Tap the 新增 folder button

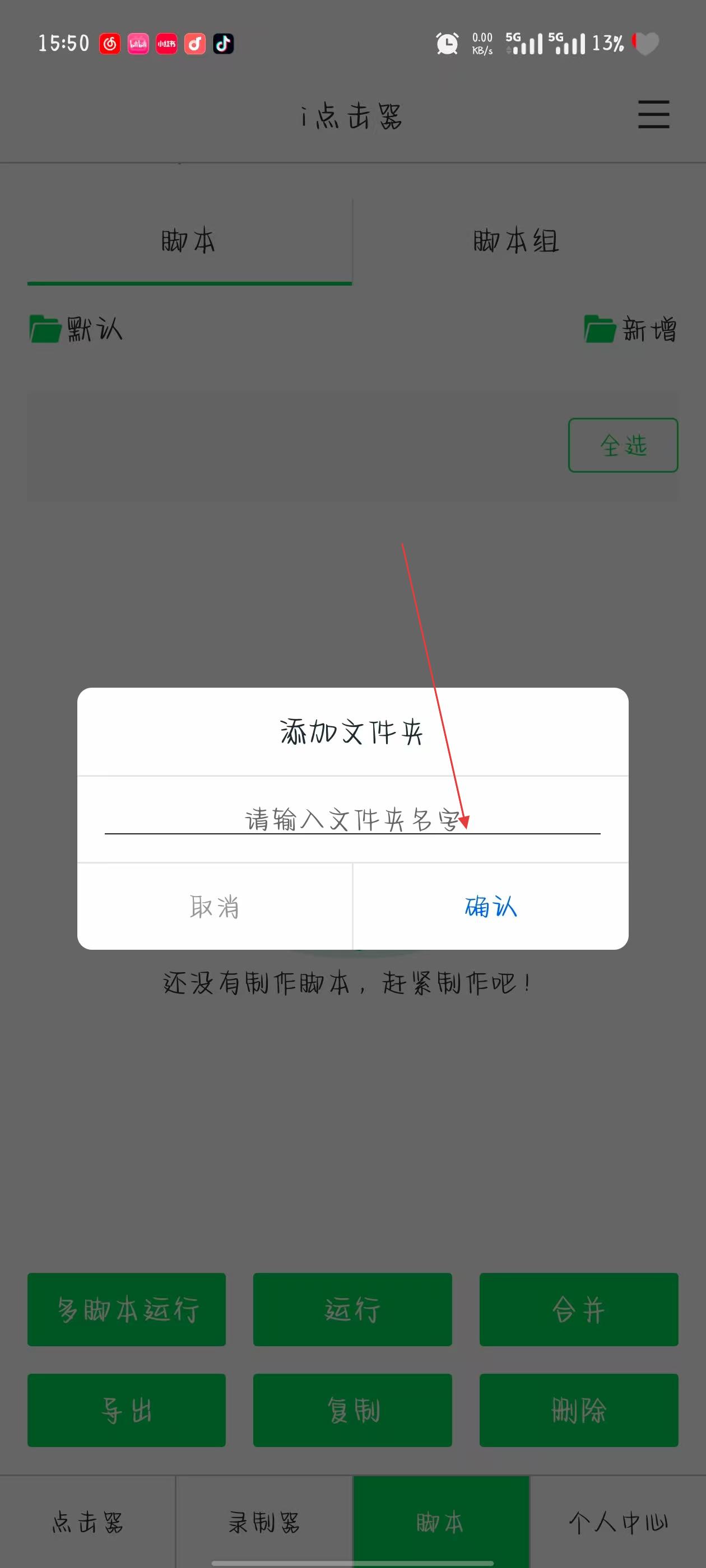[x=630, y=329]
